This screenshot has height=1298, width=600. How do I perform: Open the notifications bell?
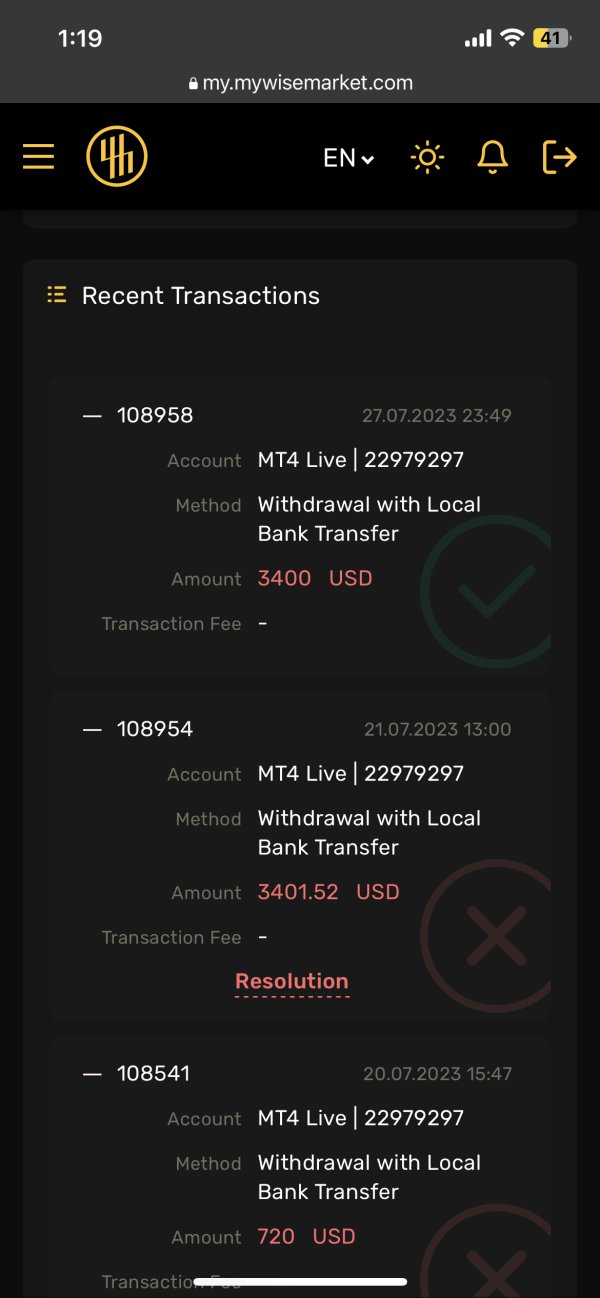pos(492,157)
